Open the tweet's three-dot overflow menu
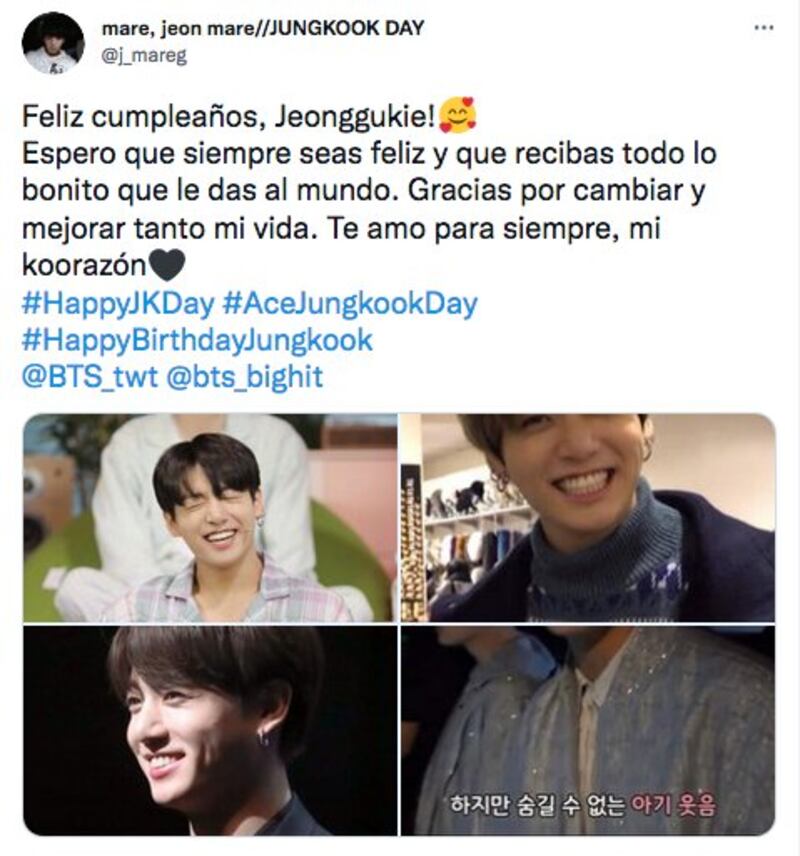800x856 pixels. [763, 28]
